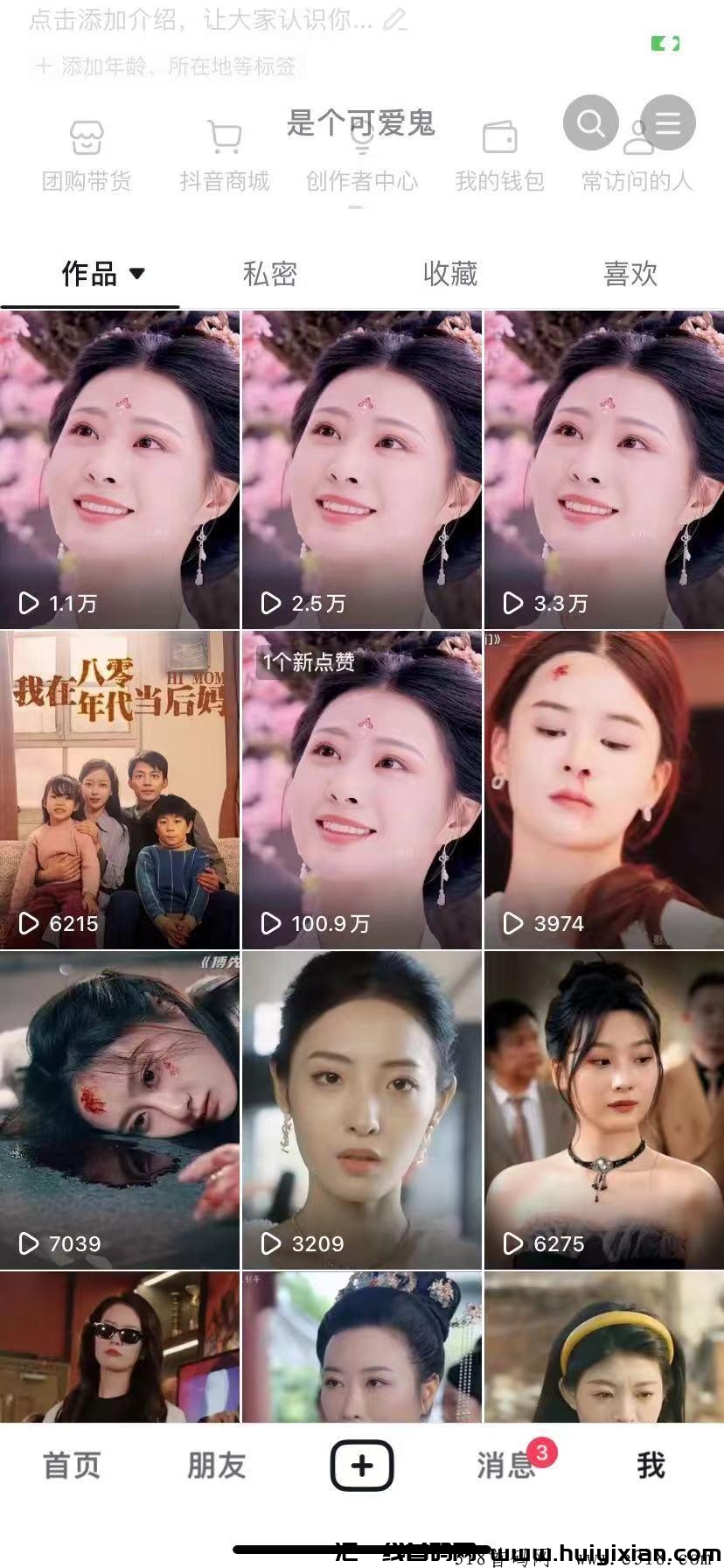Open the search icon in the header
724x1568 pixels.
(590, 123)
